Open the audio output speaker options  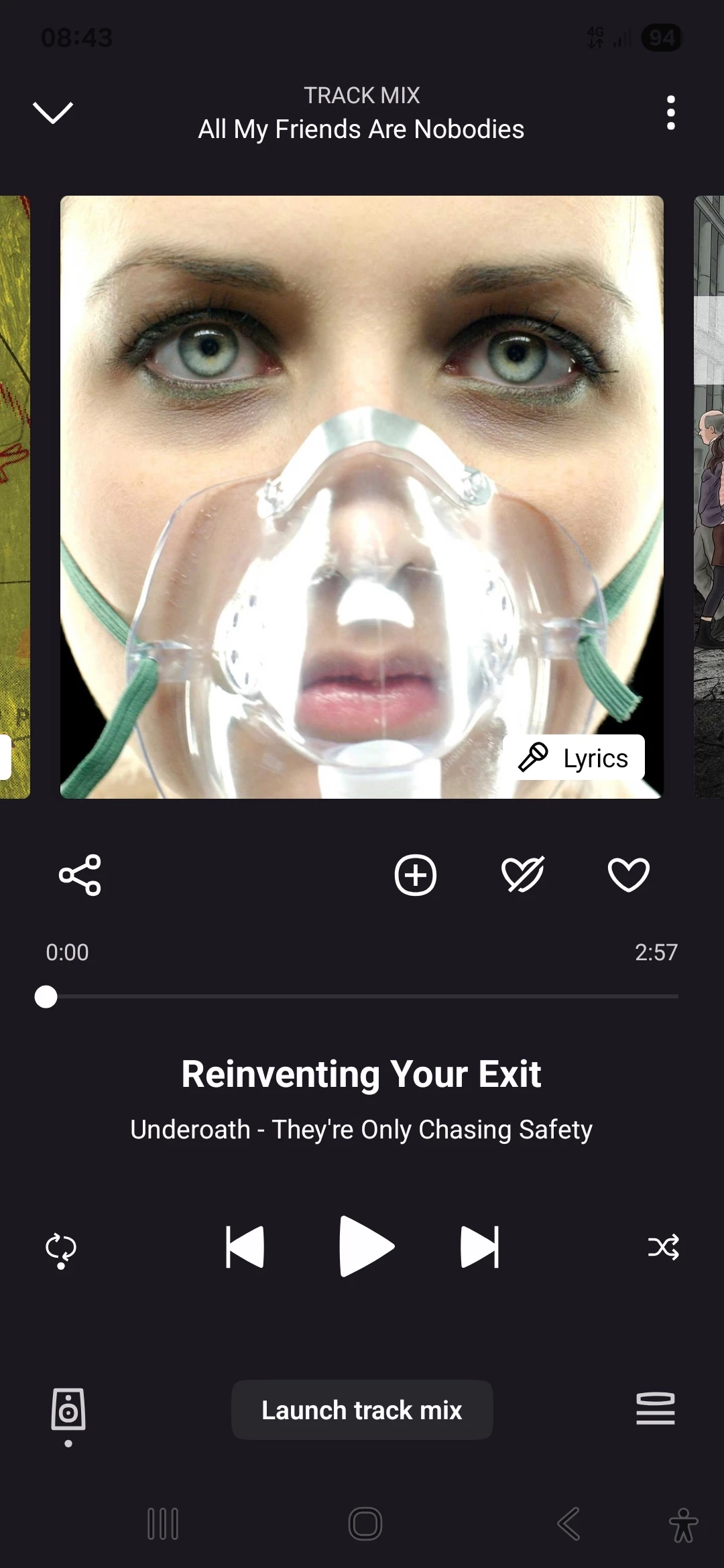coord(68,1410)
